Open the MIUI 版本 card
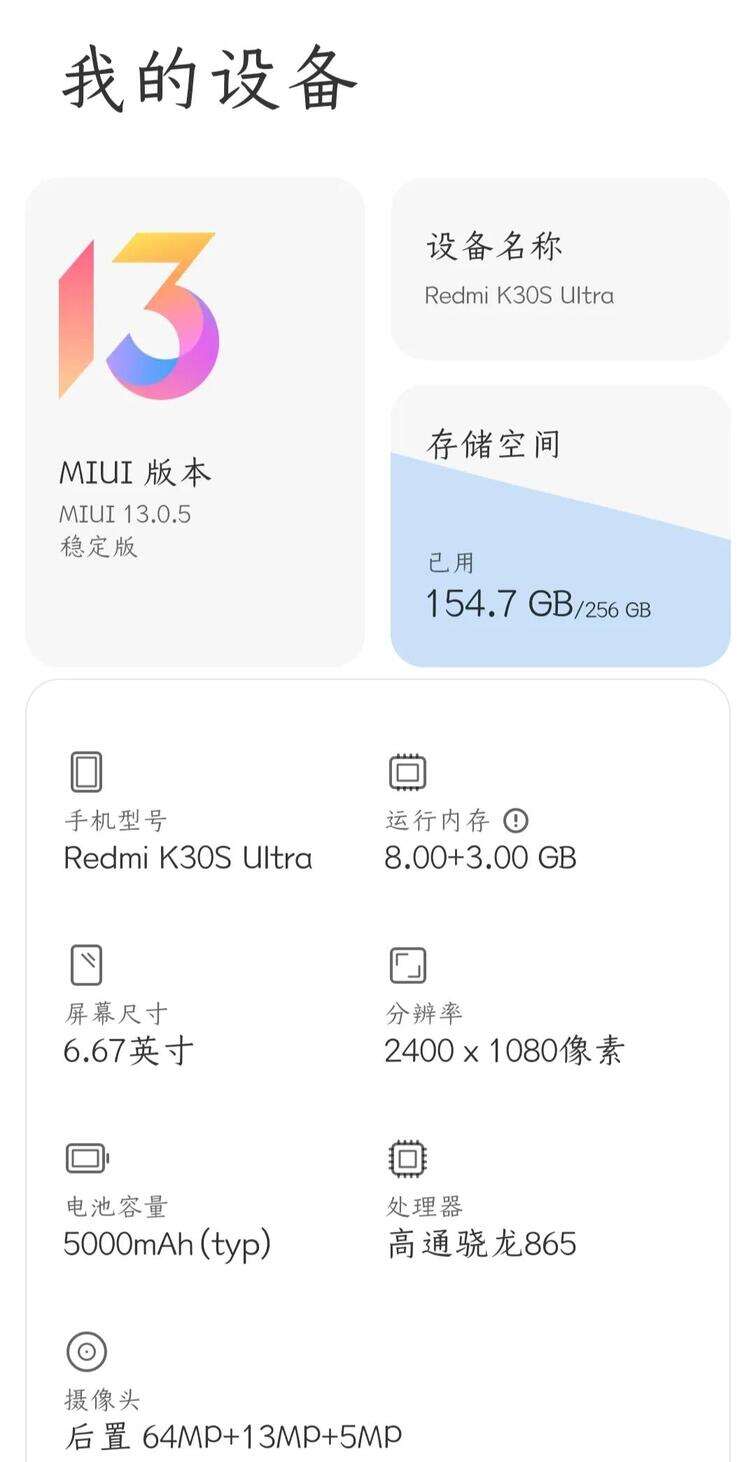This screenshot has height=1462, width=756. 195,422
